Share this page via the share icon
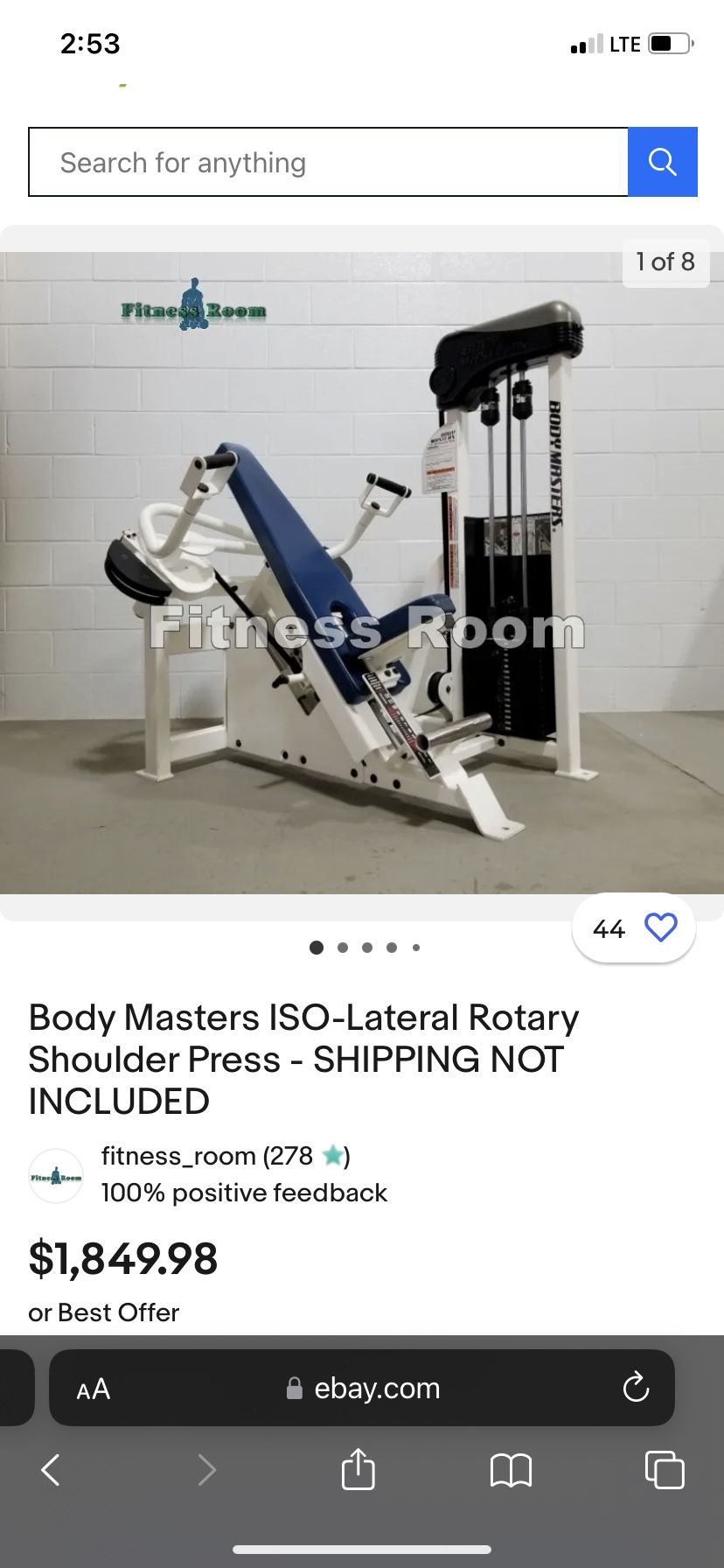Screen dimensions: 724x1568 coord(358,1468)
